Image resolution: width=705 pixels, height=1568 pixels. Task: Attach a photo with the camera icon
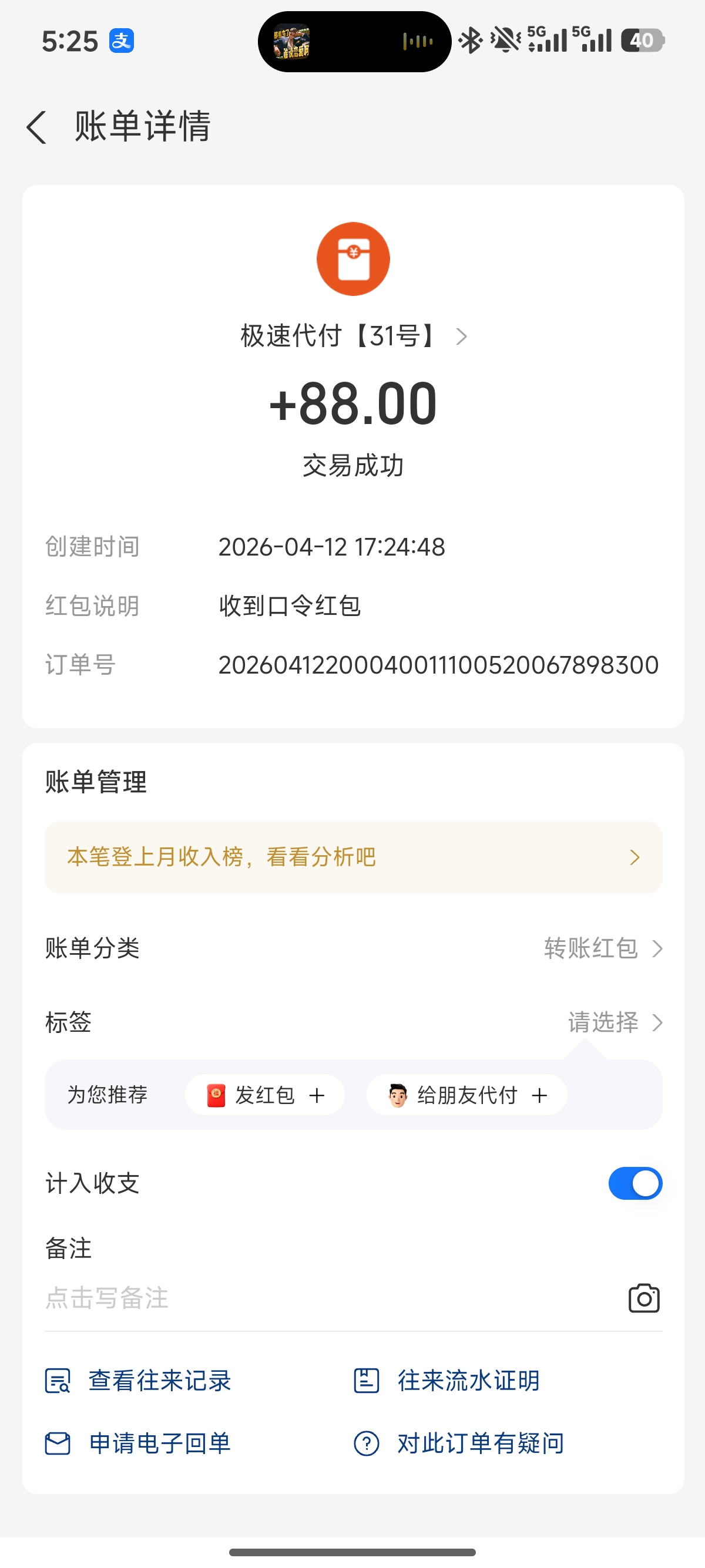click(643, 1298)
